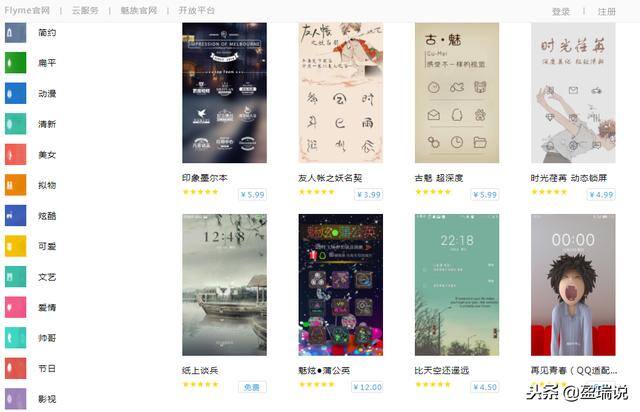Viewport: 640px width, 412px height.
Task: Go to 云服务 page
Action: (85, 10)
